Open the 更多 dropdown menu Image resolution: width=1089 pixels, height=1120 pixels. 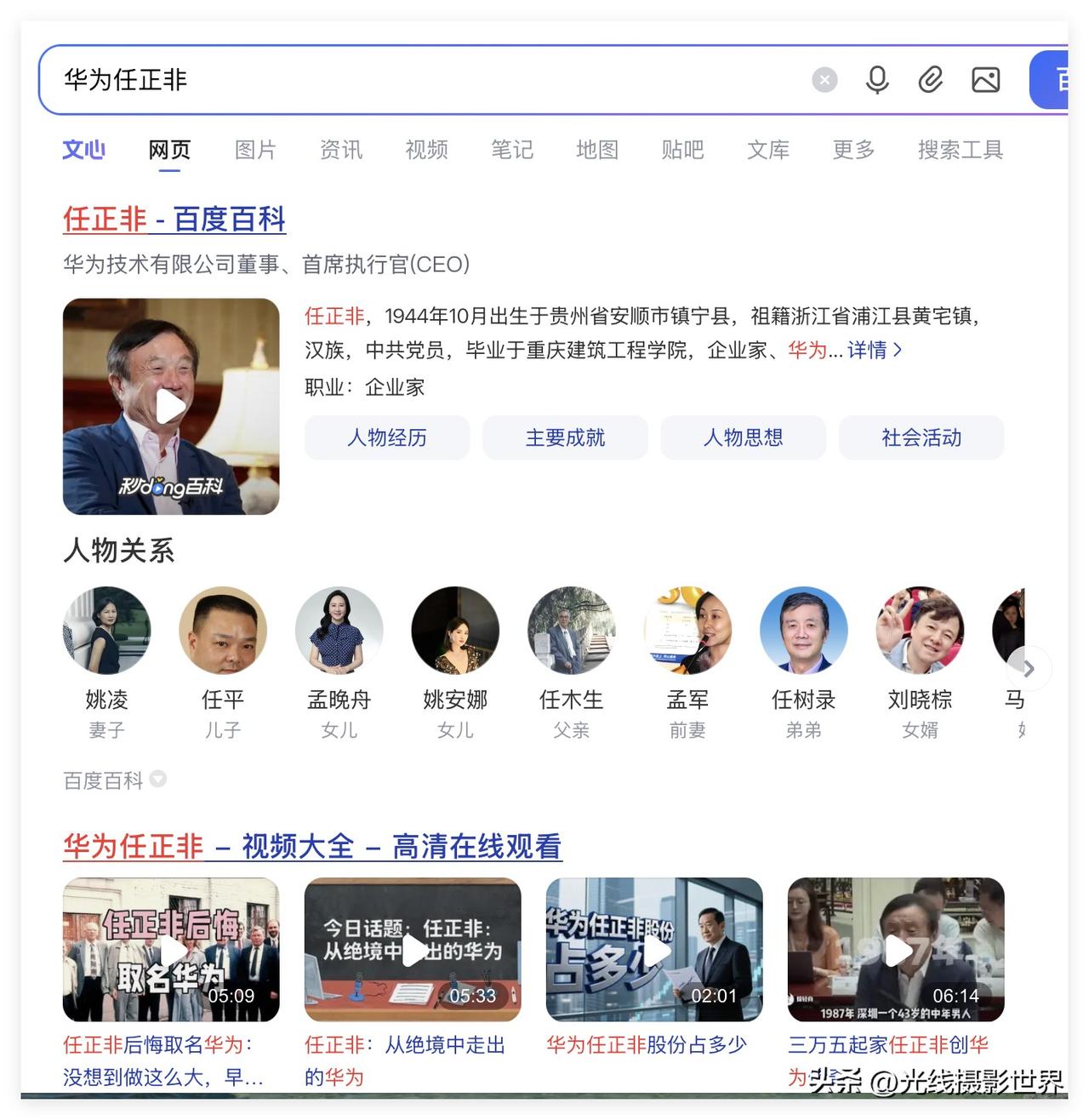click(852, 150)
